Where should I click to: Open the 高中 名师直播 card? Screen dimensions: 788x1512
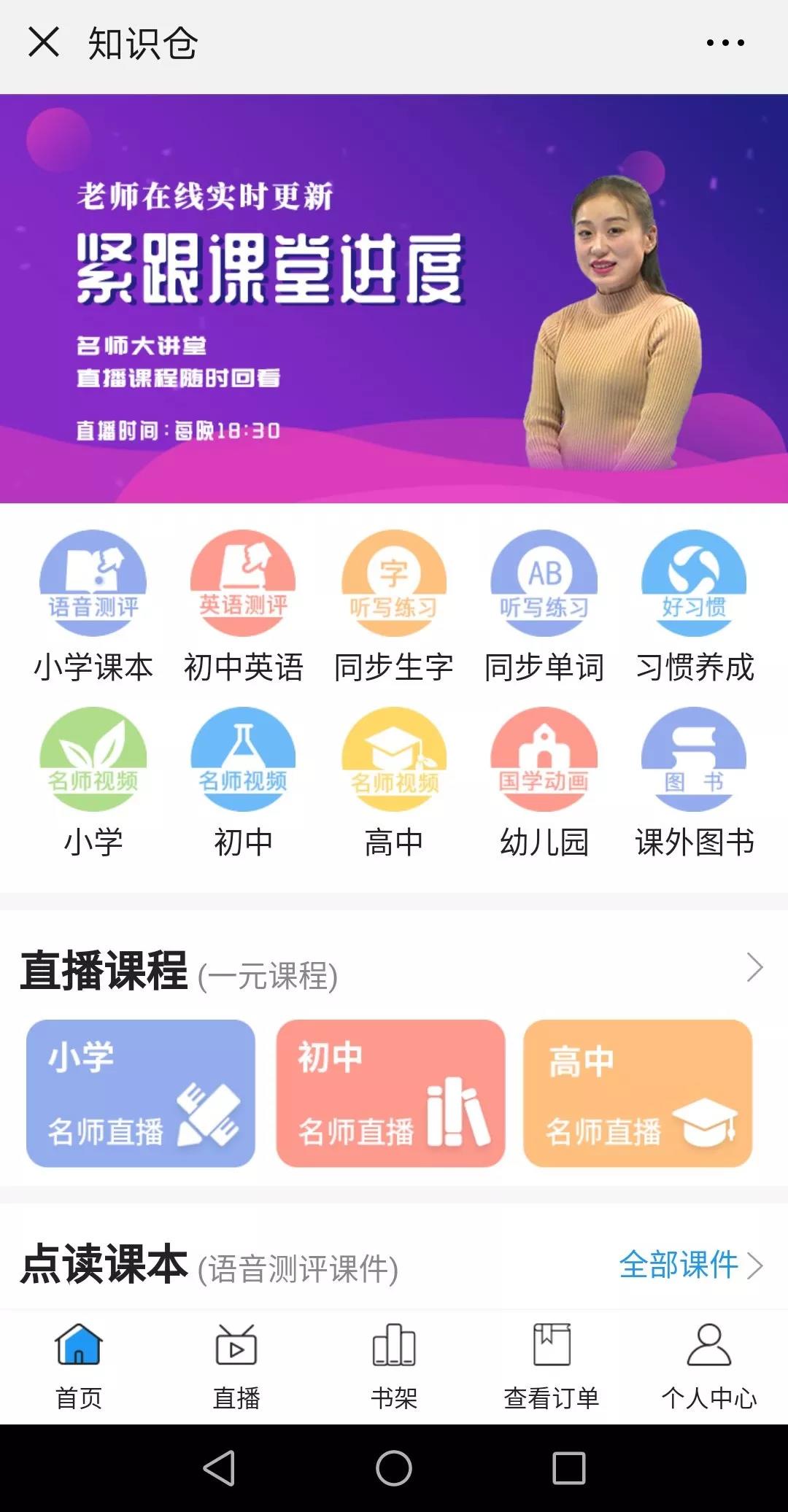[x=638, y=1093]
